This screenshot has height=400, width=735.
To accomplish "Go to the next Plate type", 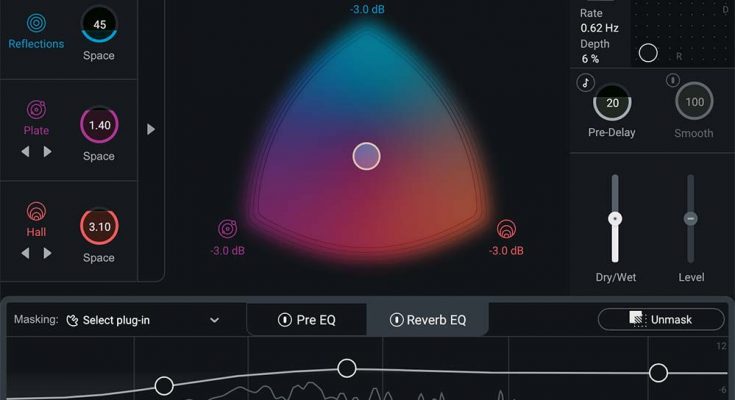I will click(x=47, y=151).
